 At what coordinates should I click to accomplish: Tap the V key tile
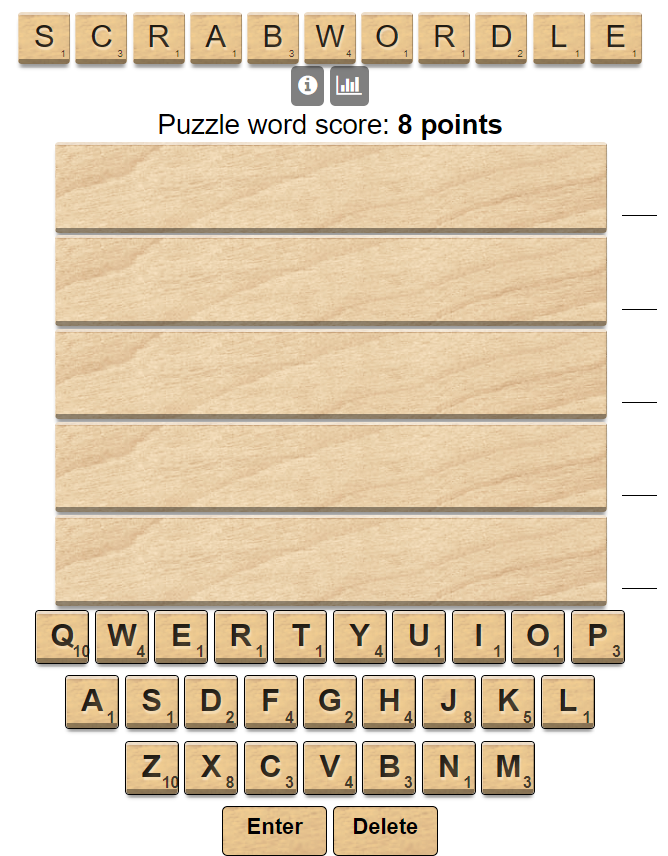[x=329, y=768]
